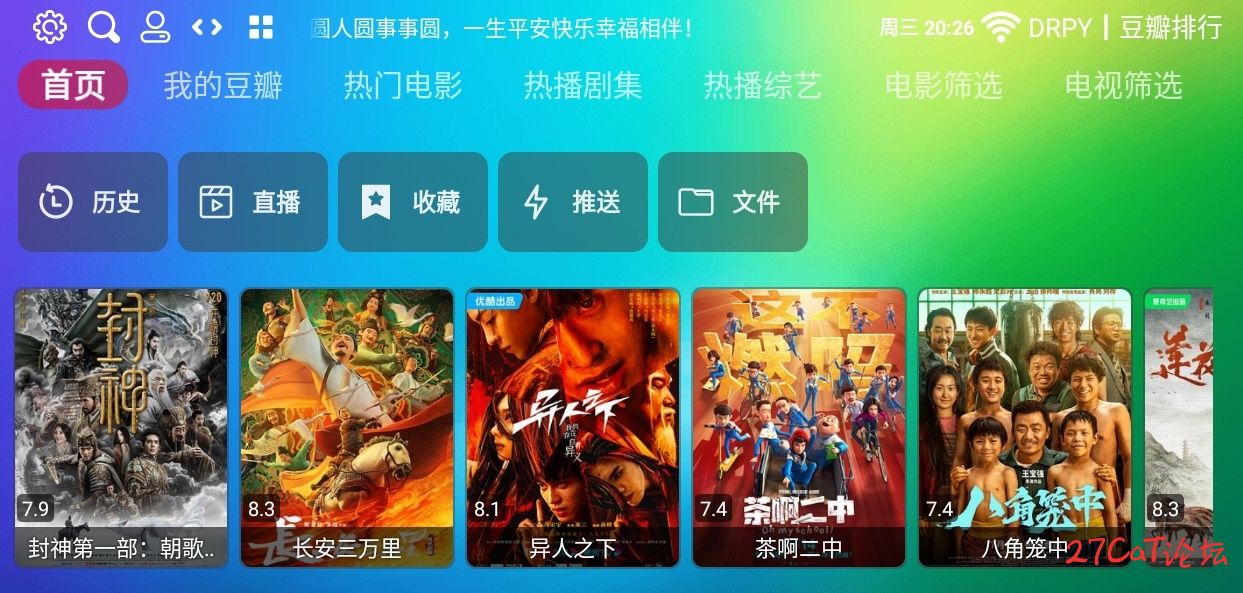Switch to the 热播综艺 tab
This screenshot has height=593, width=1243.
point(763,86)
